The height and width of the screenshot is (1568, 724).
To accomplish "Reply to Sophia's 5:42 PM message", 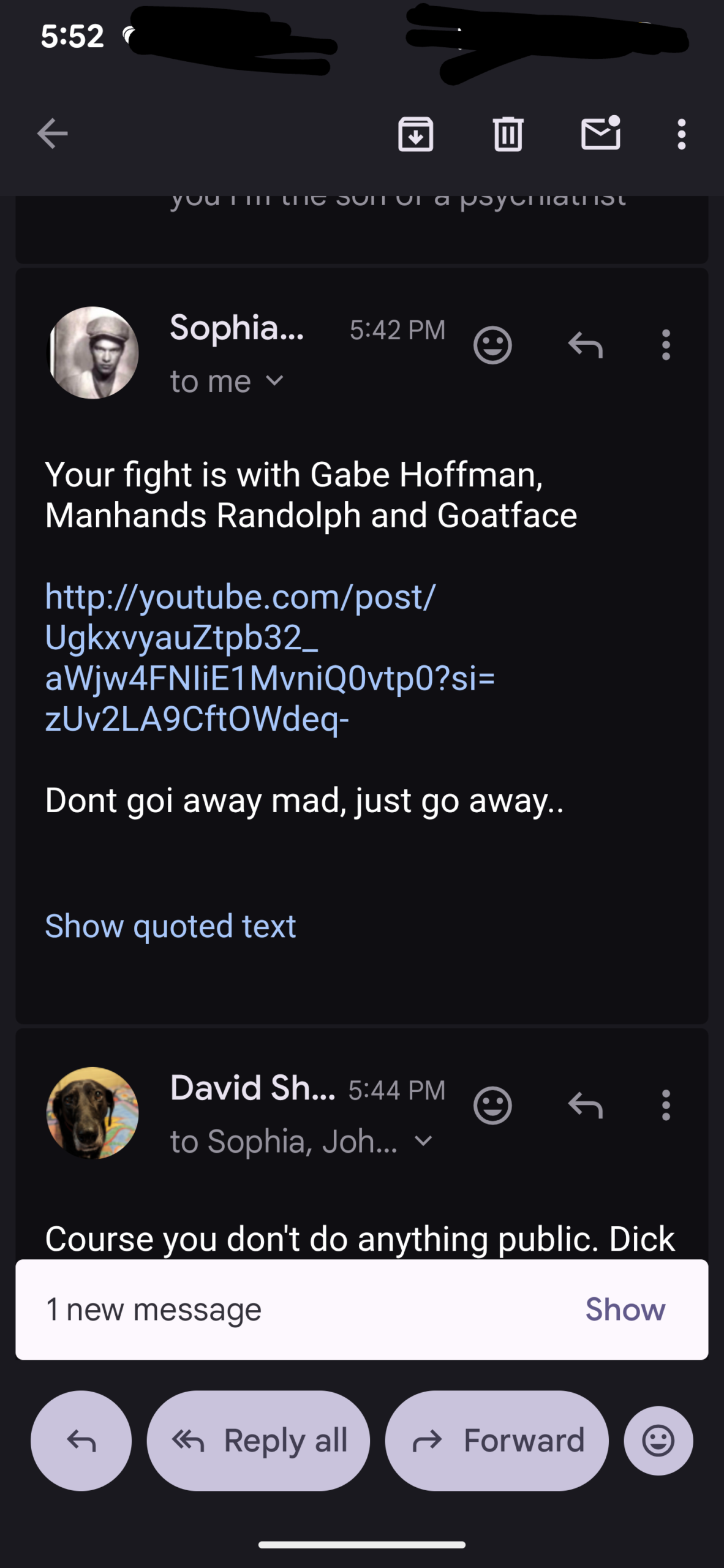I will 586,345.
